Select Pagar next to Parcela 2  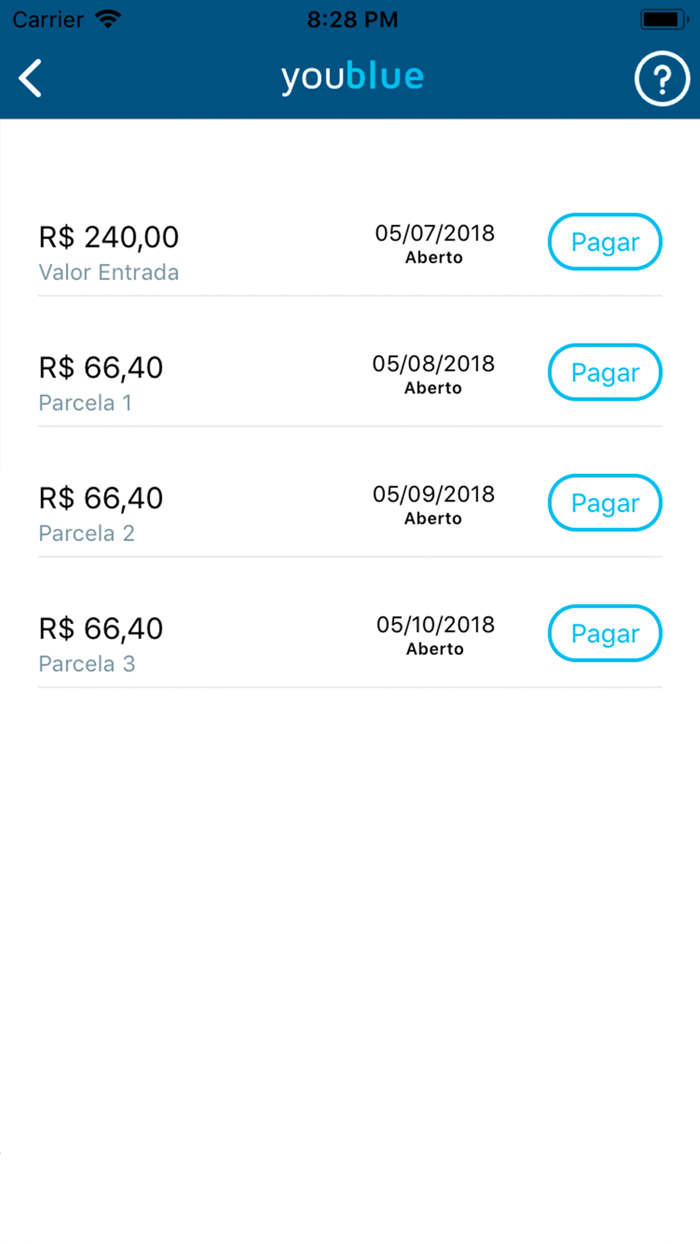605,503
